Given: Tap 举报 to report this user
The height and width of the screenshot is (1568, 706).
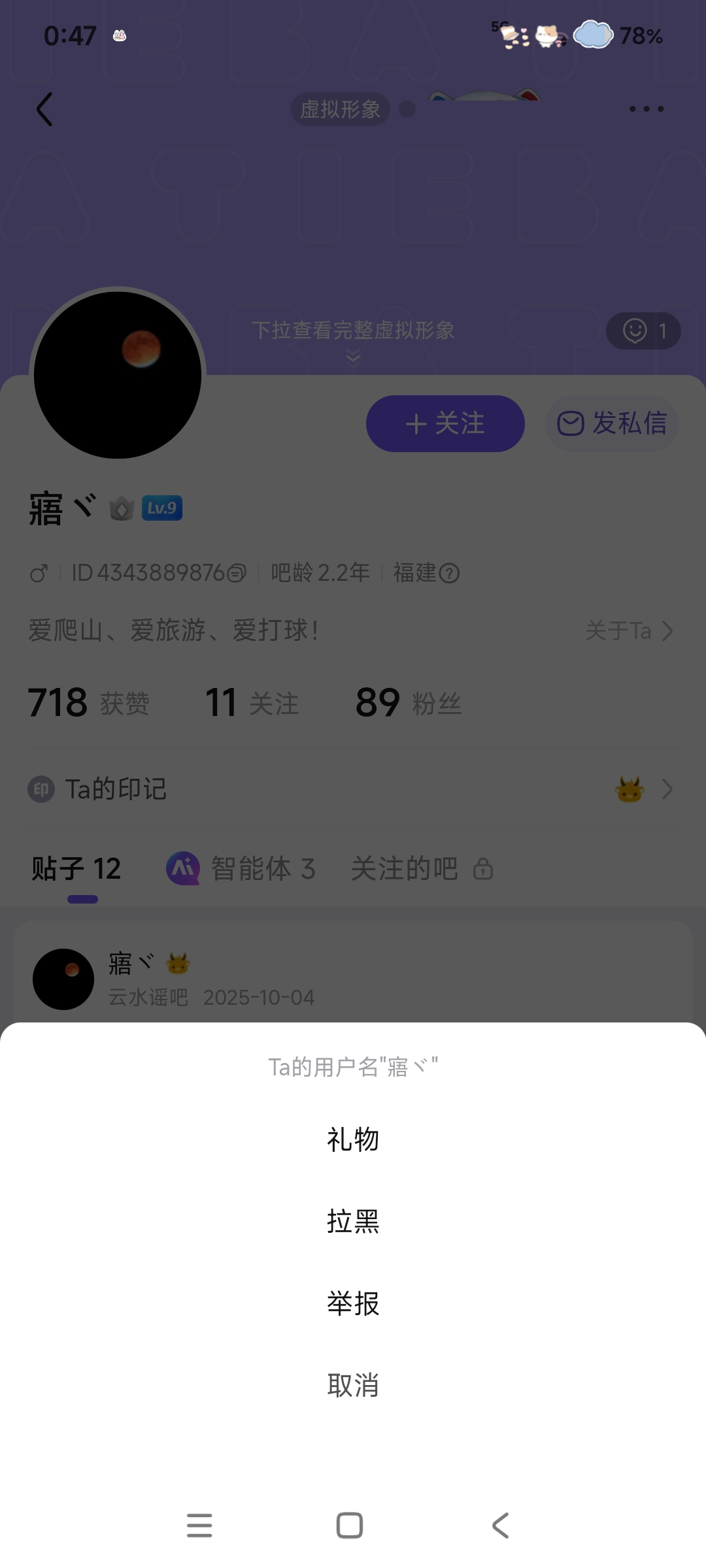Looking at the screenshot, I should tap(353, 1303).
